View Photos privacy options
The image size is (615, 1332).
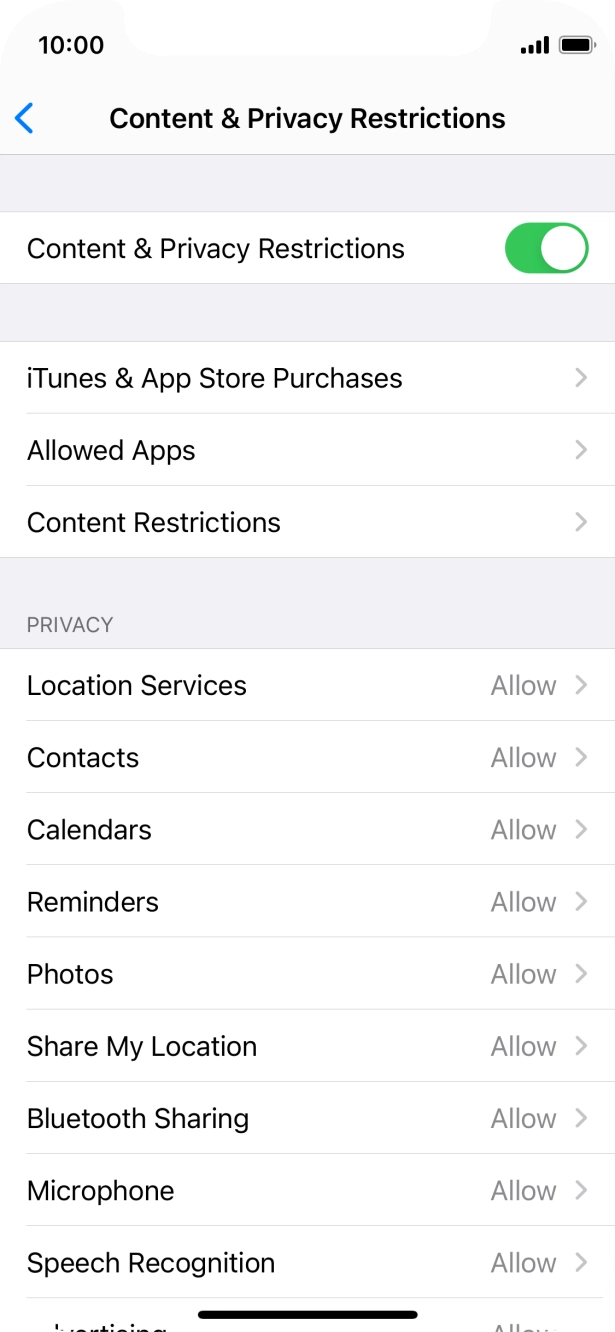coord(307,973)
